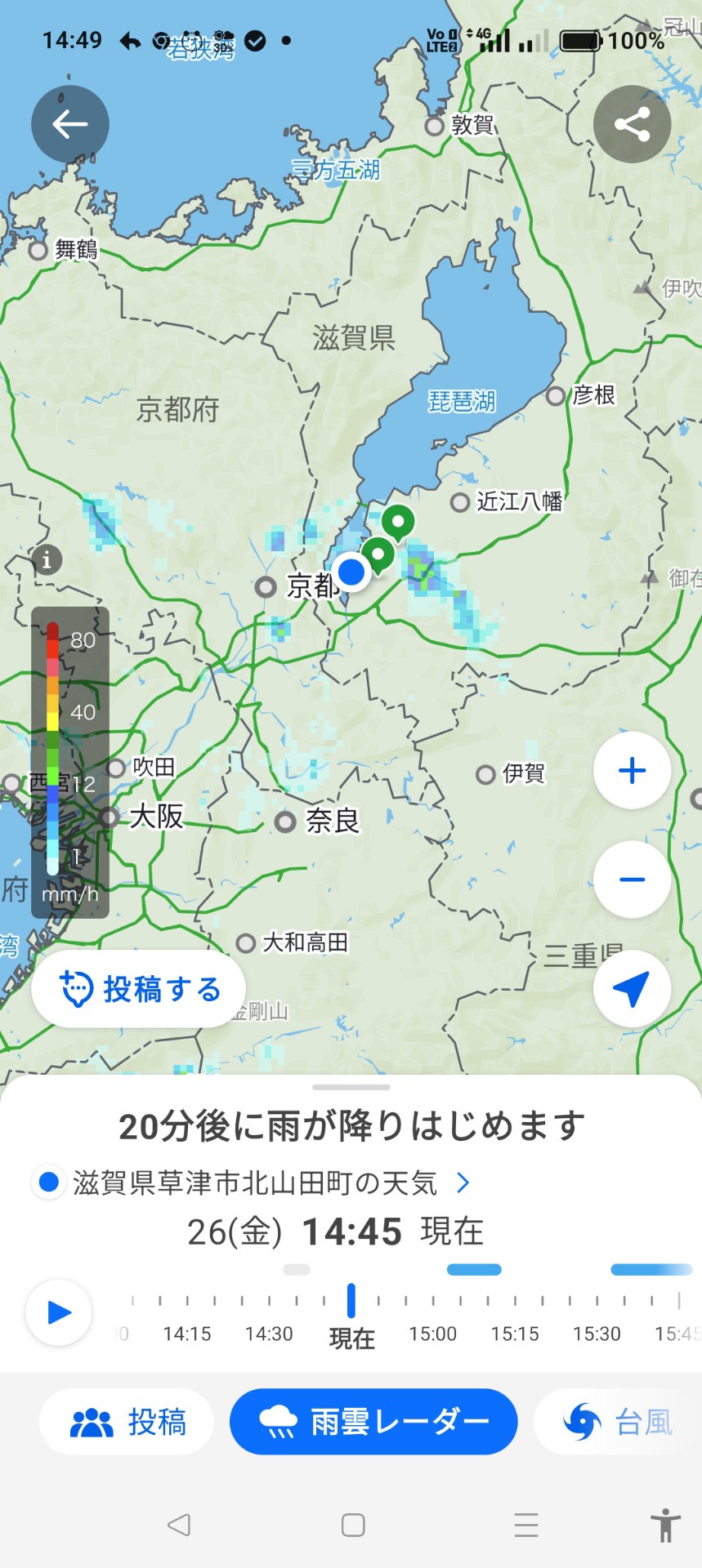Go back using the arrow button

coord(70,124)
